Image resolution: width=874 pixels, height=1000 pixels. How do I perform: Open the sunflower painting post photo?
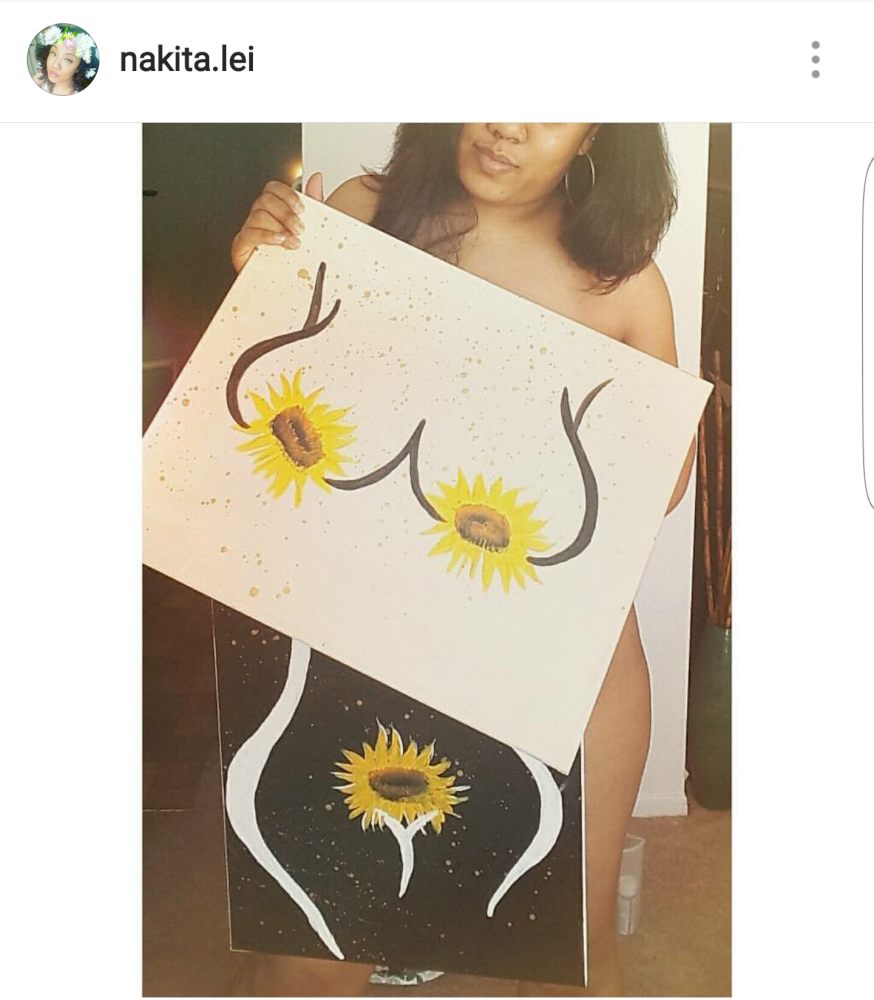click(436, 560)
